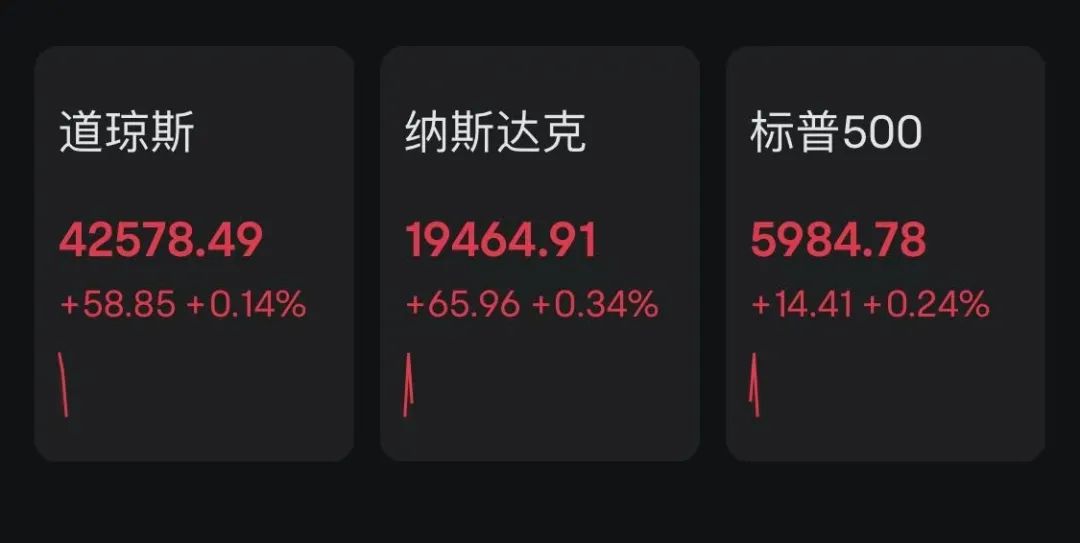Open the 标普500 index card
This screenshot has height=543, width=1080.
885,253
